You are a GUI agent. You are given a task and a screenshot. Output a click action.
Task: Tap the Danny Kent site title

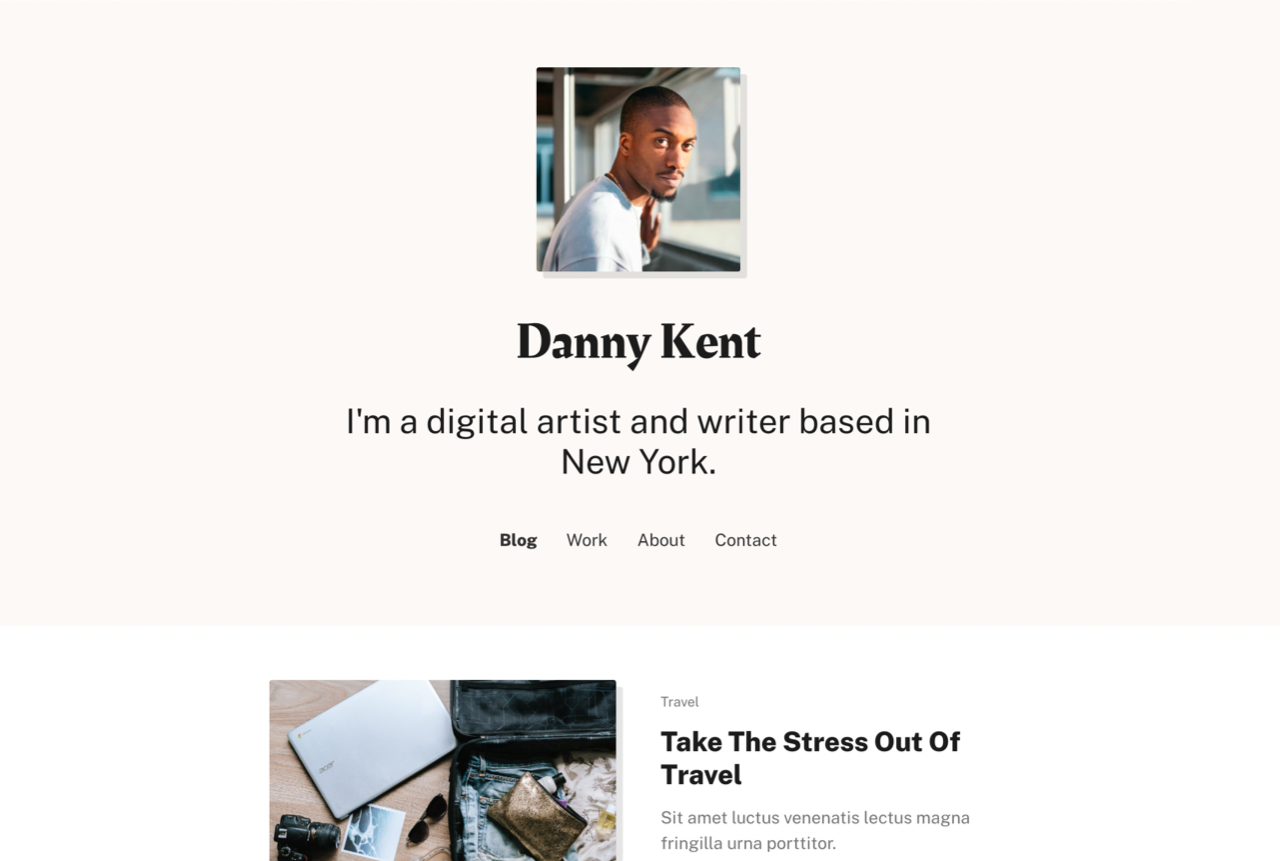coord(638,342)
